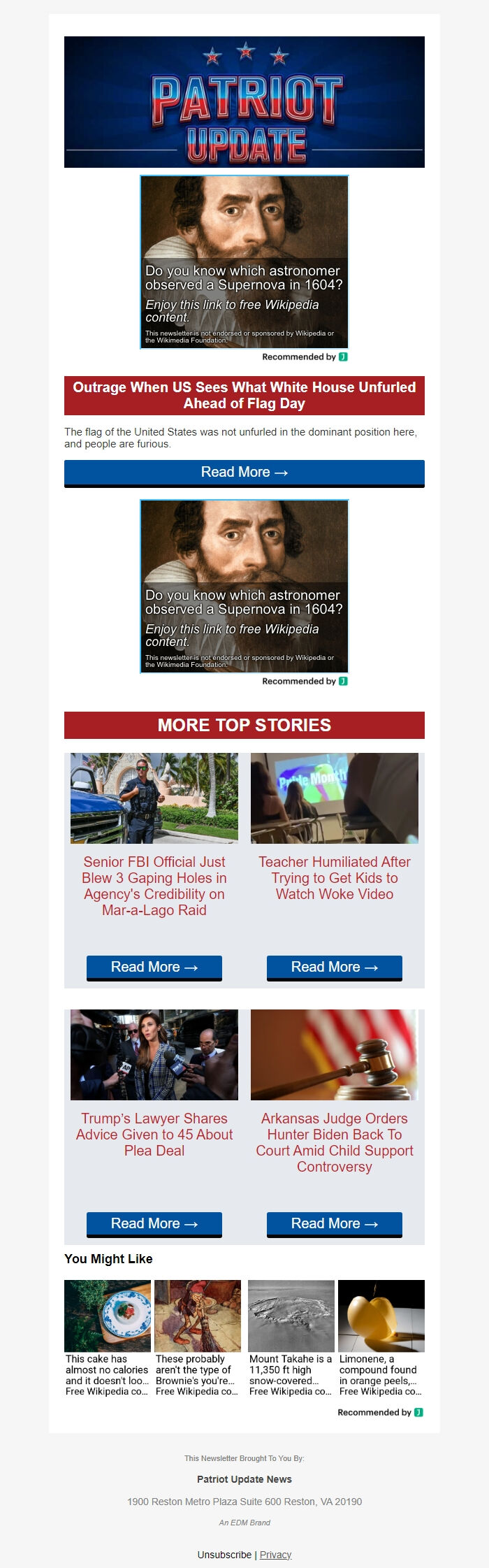Tap the Unsubscribe link
489x1568 pixels.
pos(224,1554)
